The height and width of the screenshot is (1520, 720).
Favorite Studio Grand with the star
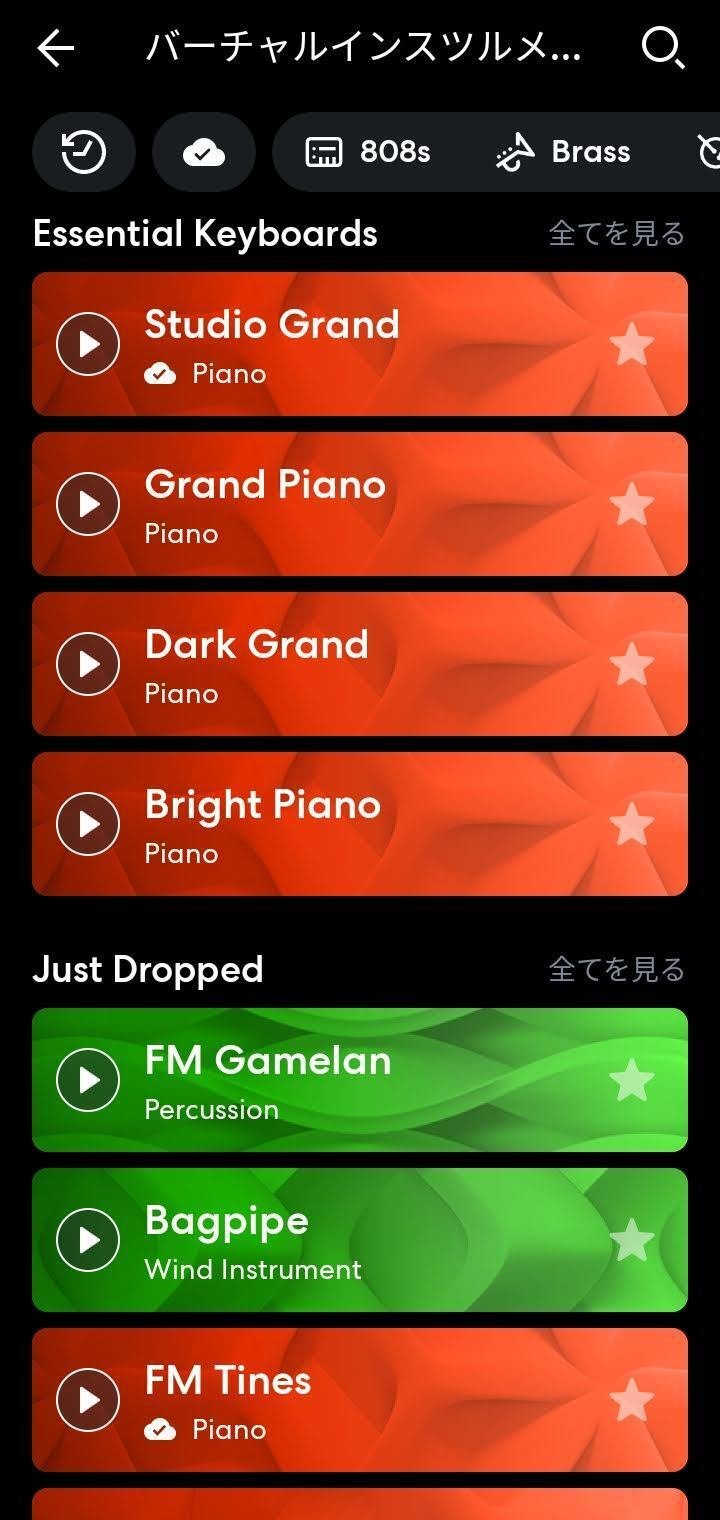point(631,345)
